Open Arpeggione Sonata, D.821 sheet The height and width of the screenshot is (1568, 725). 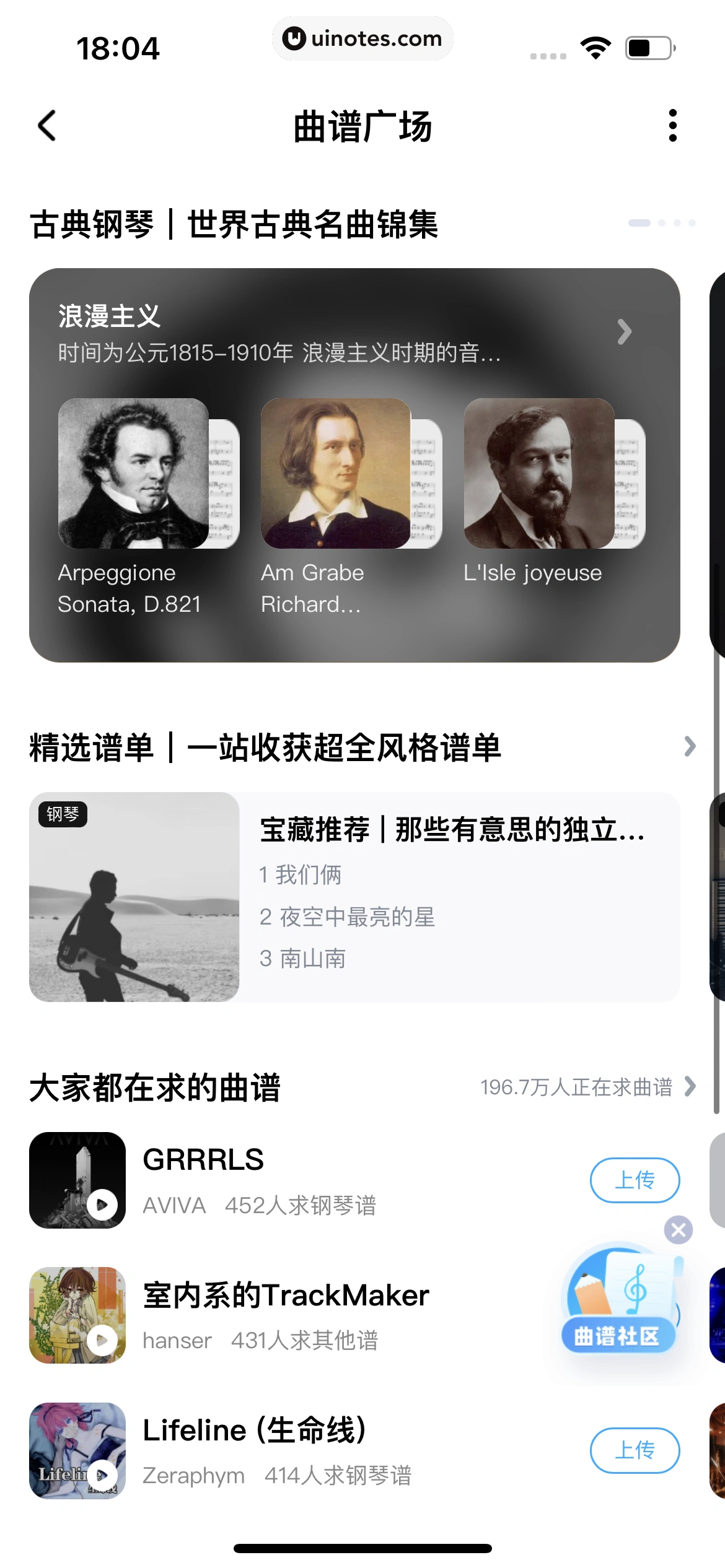pyautogui.click(x=133, y=474)
